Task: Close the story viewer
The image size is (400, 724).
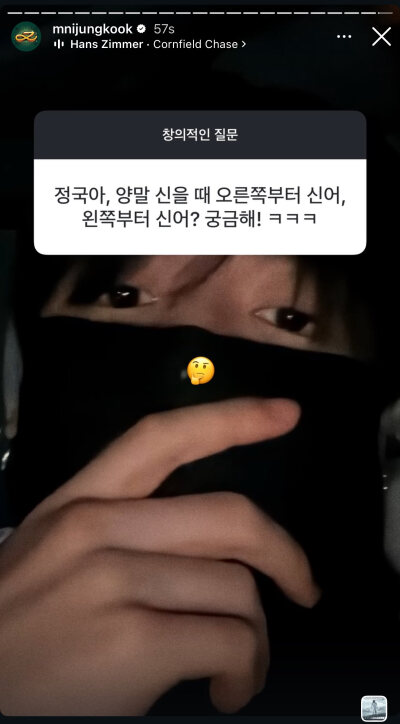Action: [x=381, y=36]
